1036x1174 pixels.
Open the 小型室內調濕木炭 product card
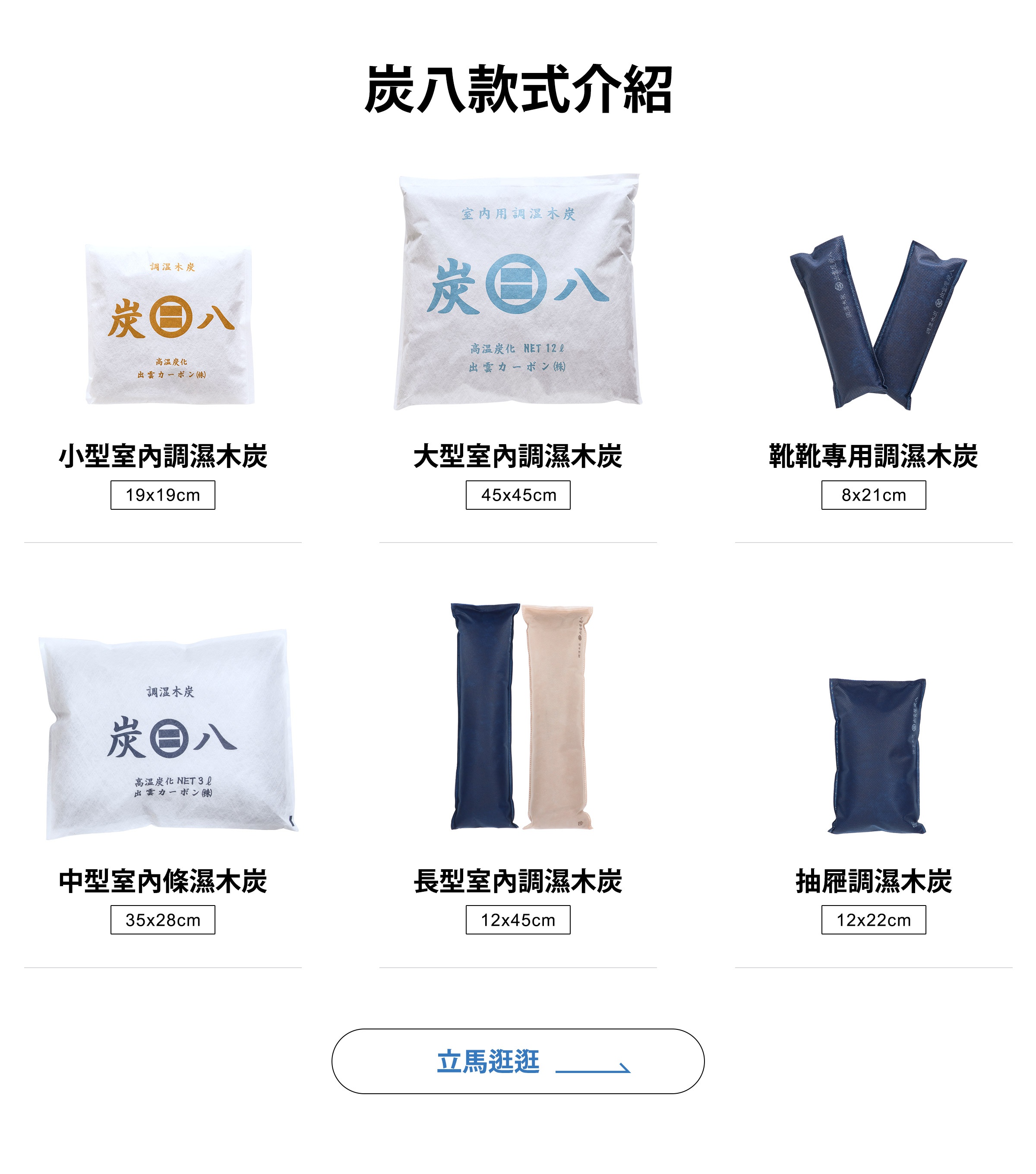169,325
